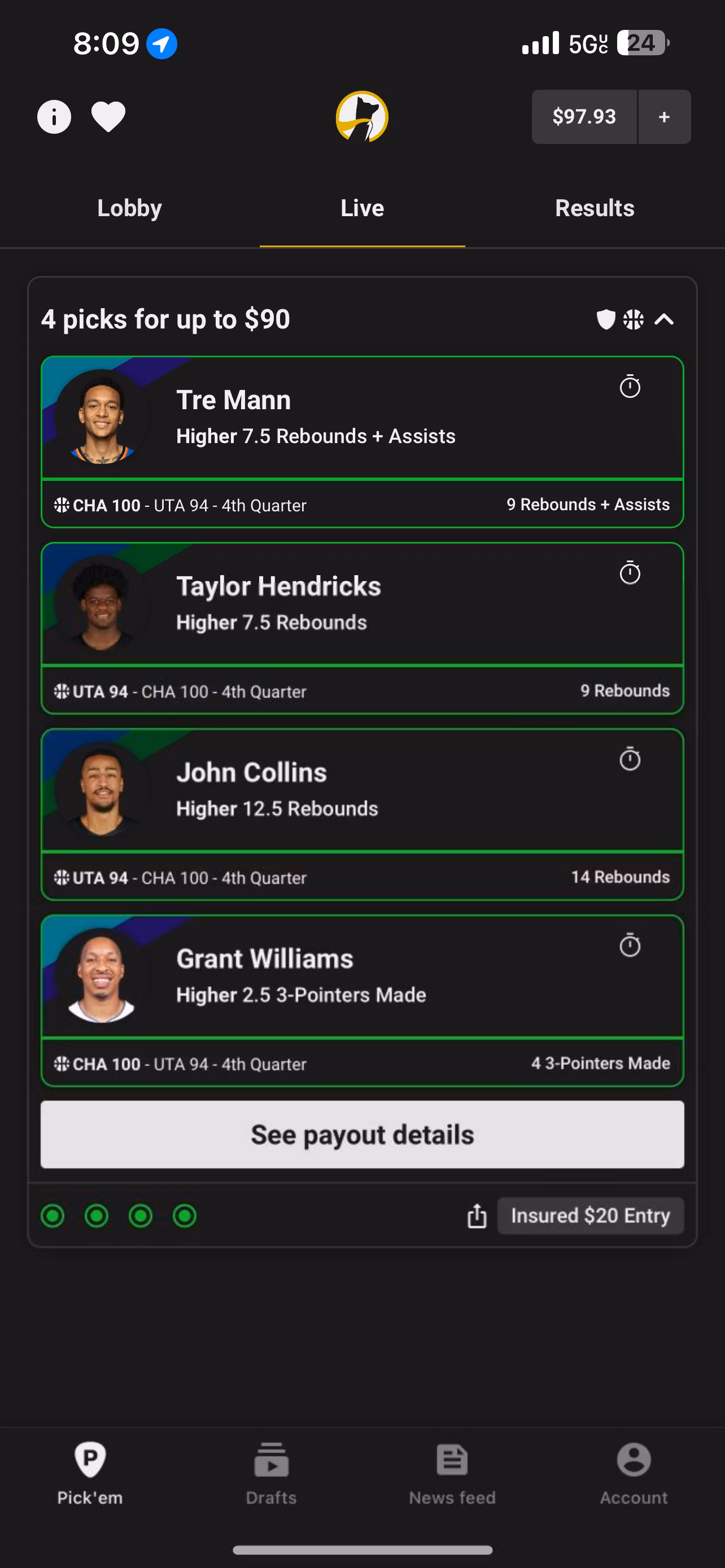The height and width of the screenshot is (1568, 725).
Task: Tap the timer icon on Tre Mann's card
Action: tap(630, 387)
